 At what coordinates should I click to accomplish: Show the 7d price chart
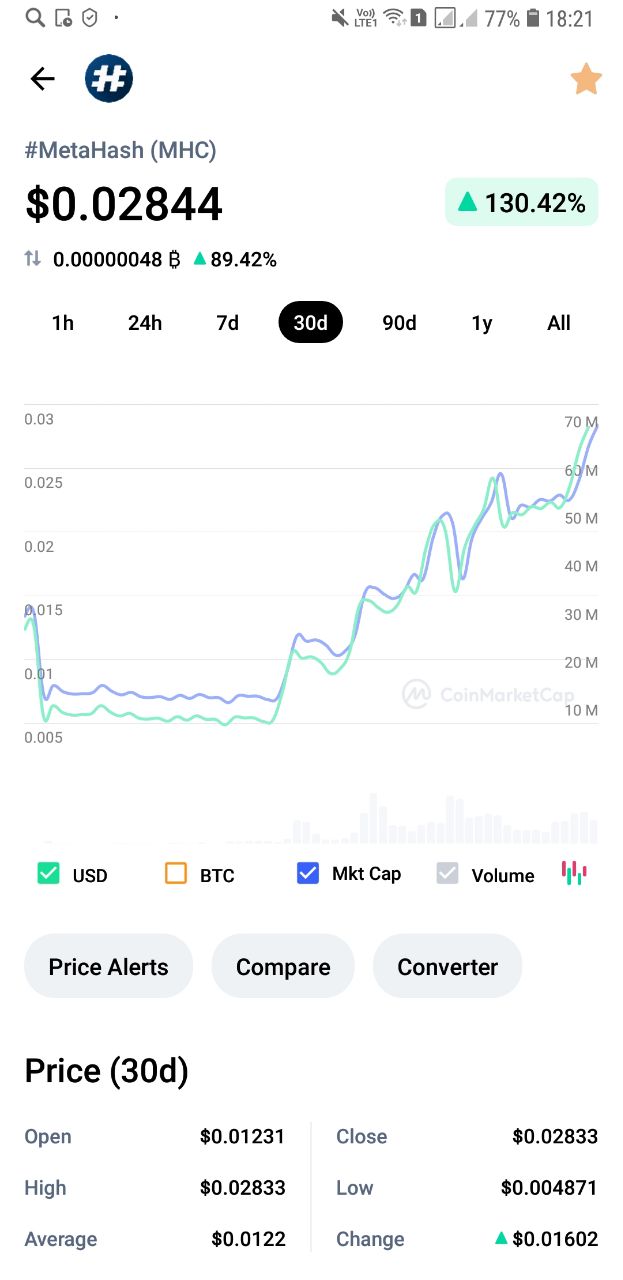point(228,323)
